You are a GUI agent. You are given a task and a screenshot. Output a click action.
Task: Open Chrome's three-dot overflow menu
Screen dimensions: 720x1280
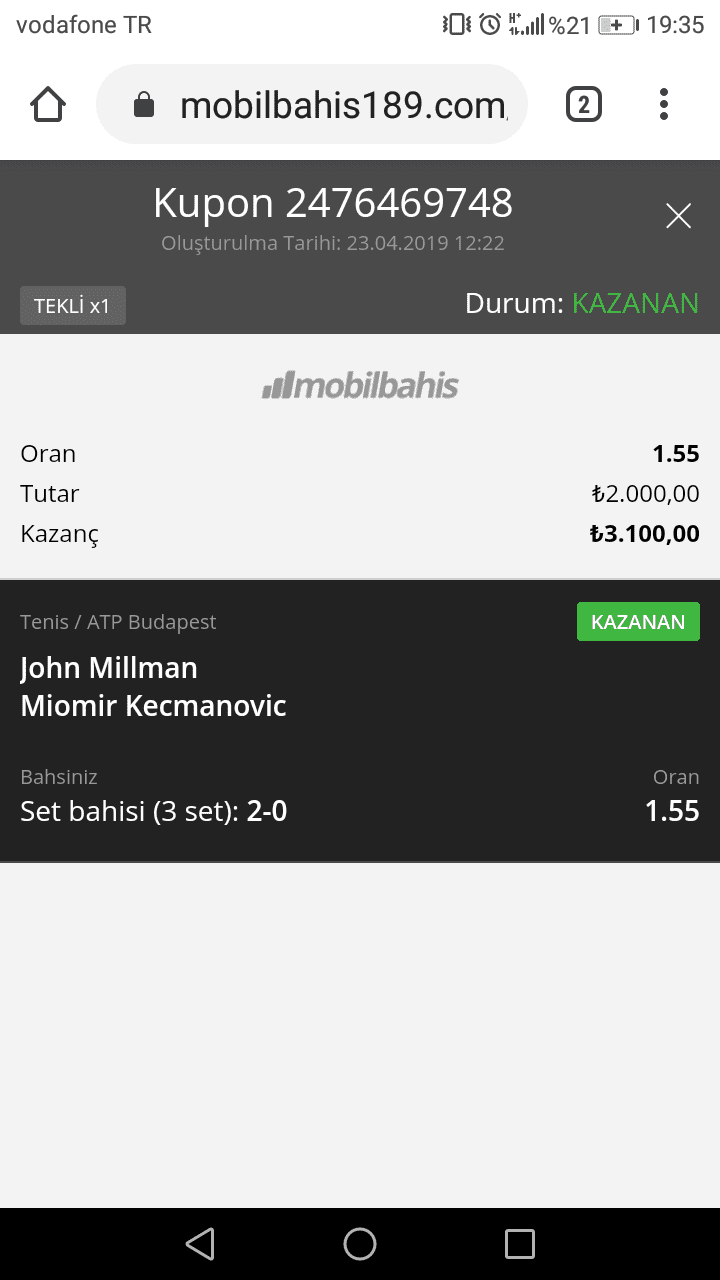click(x=664, y=105)
